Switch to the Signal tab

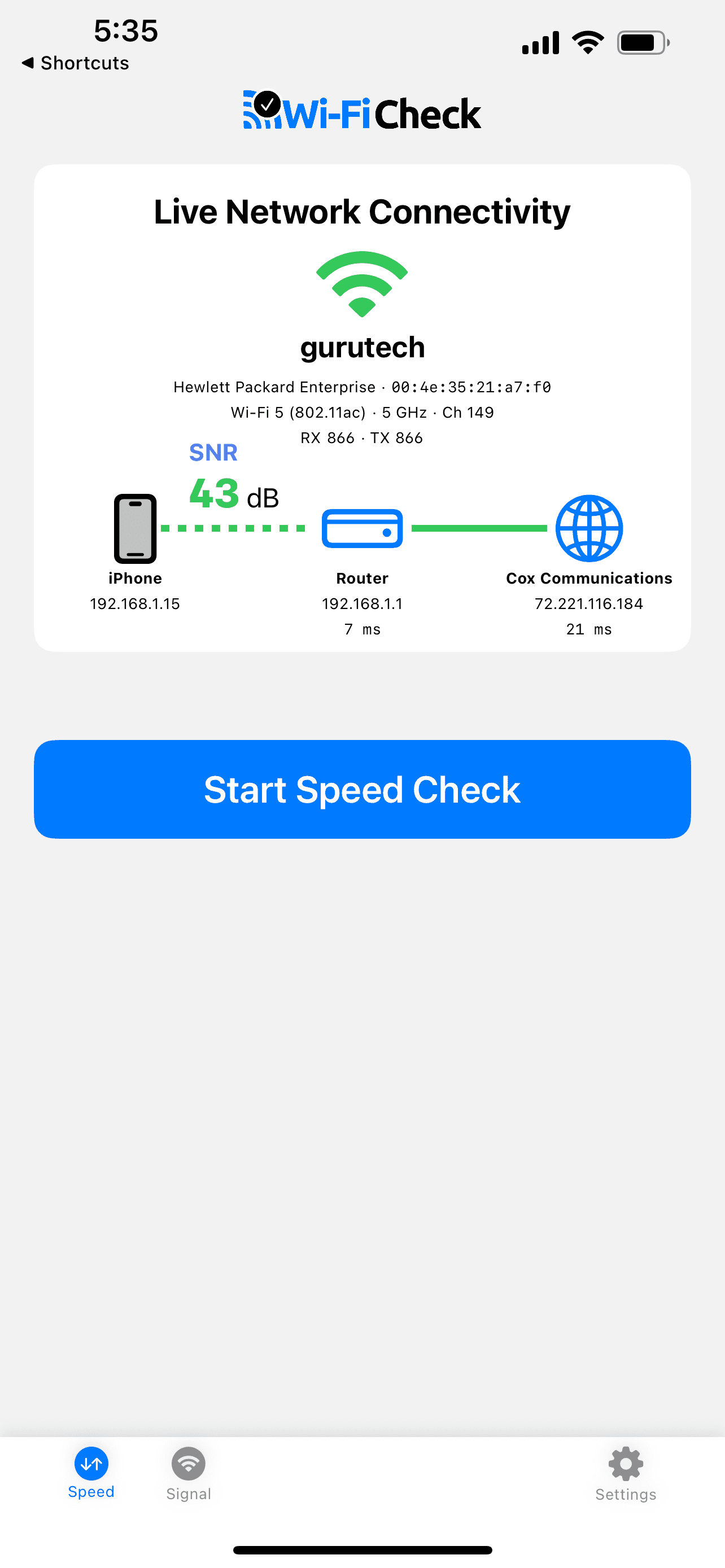coord(188,1476)
